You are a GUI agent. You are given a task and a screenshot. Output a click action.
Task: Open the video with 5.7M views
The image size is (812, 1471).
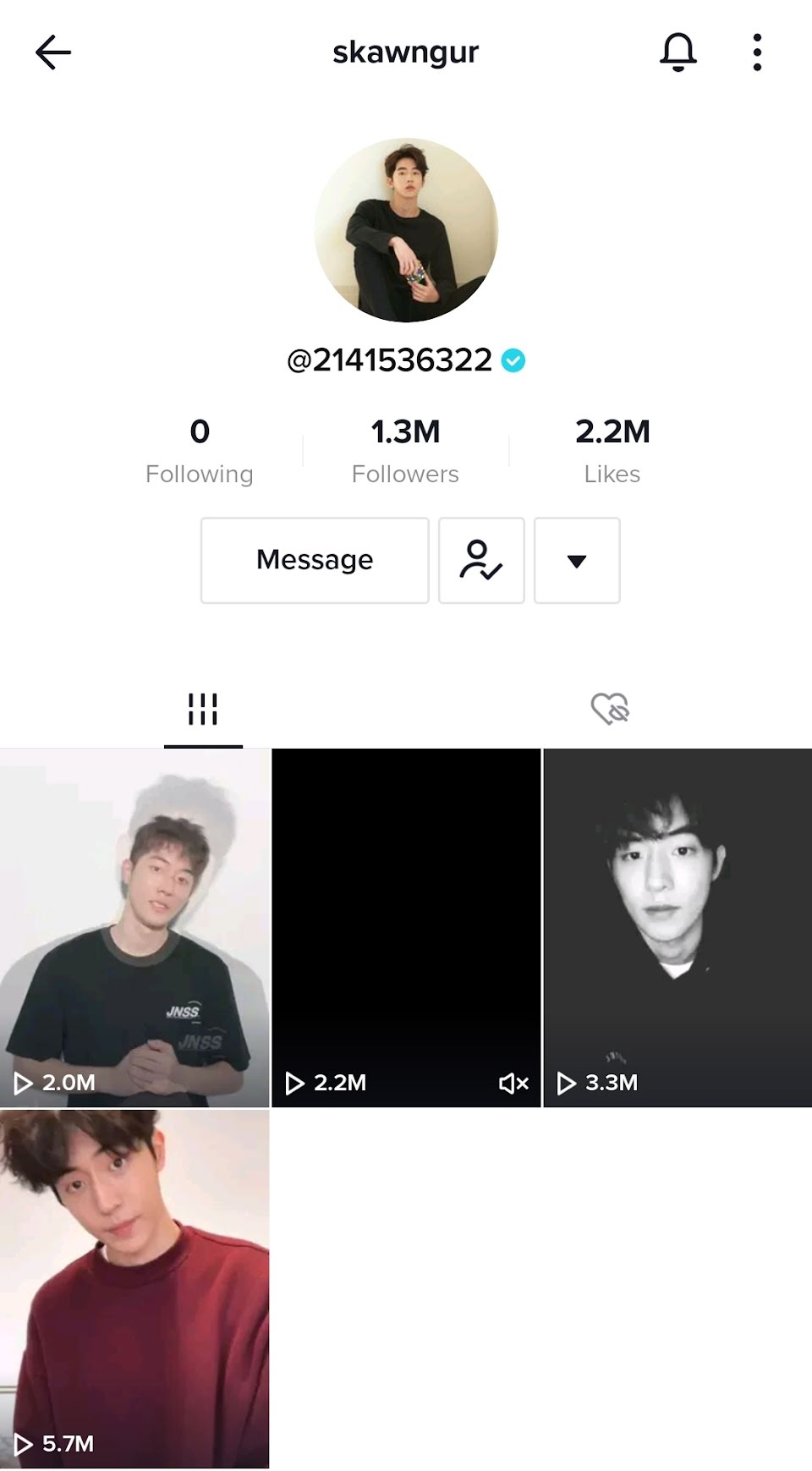134,1288
